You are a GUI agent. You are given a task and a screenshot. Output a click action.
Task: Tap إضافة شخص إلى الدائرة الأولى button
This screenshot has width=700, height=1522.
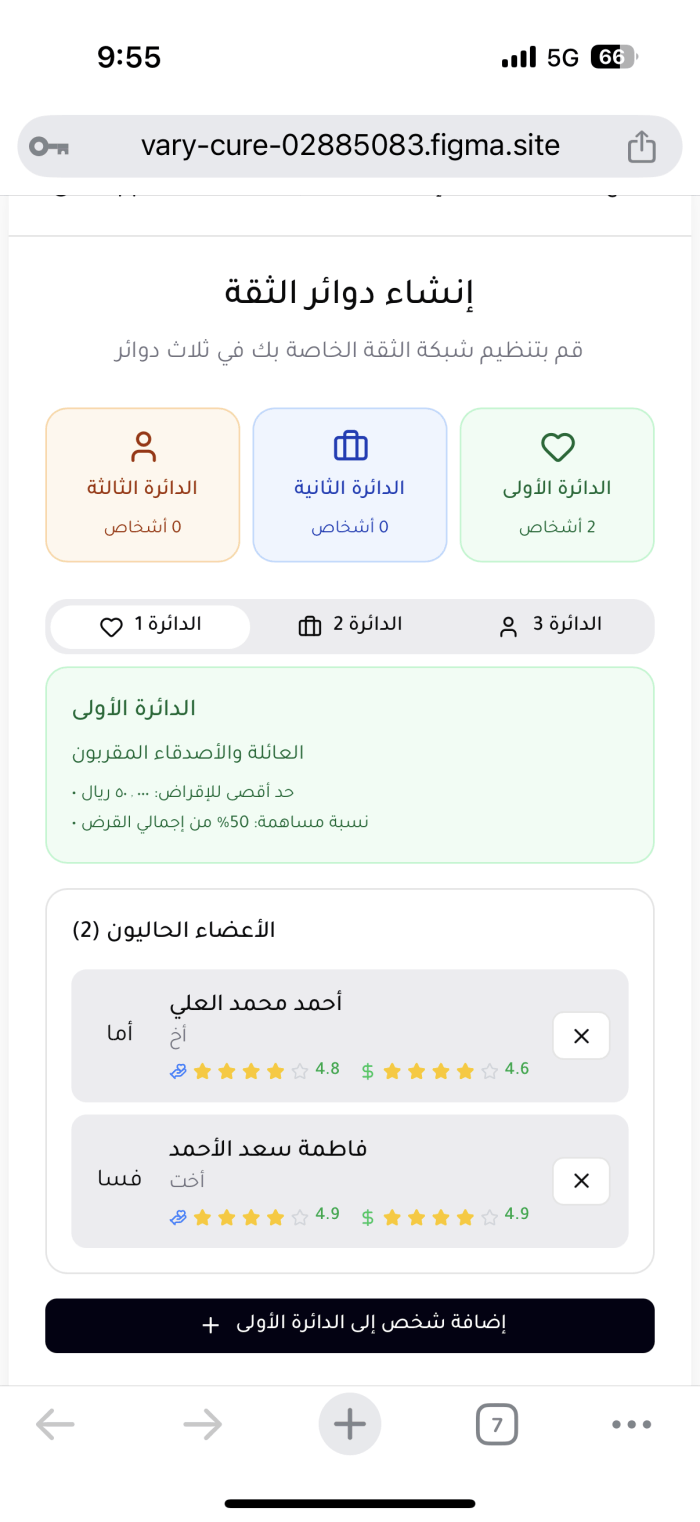click(350, 1325)
